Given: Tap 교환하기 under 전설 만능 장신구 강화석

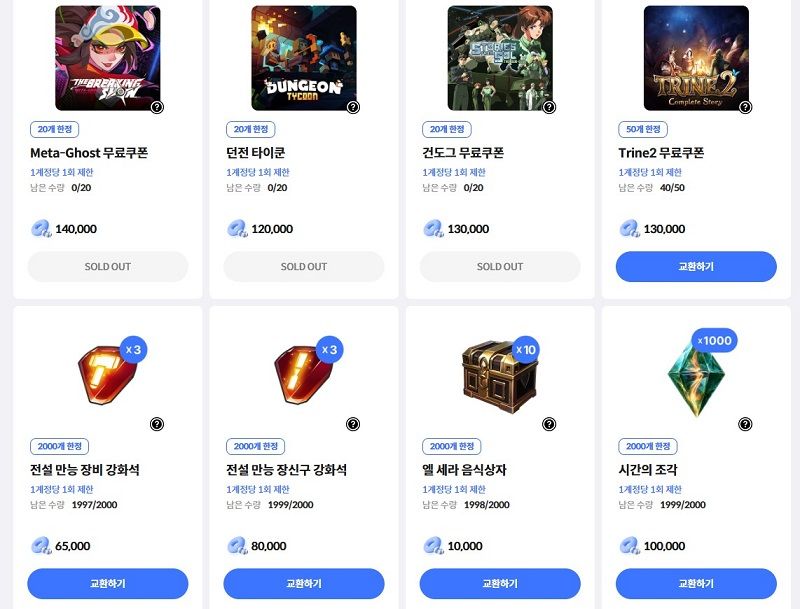Looking at the screenshot, I should pos(304,583).
